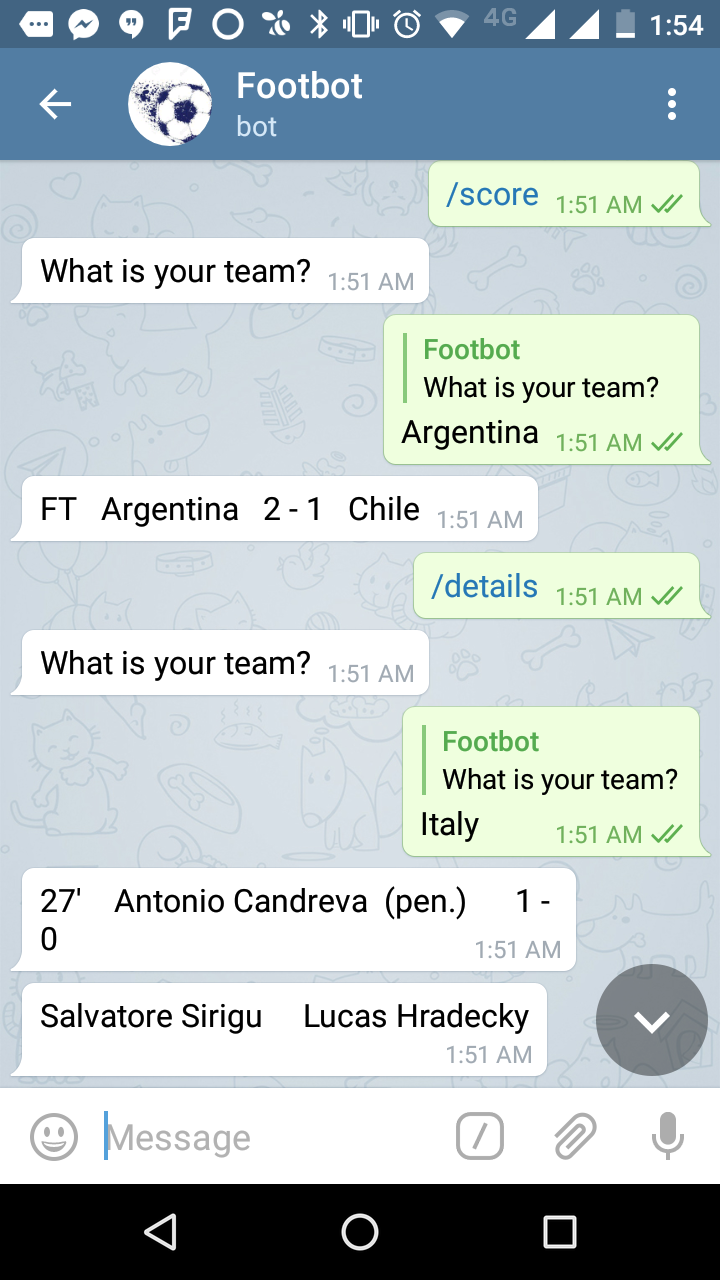The image size is (720, 1280).
Task: Open the Footbot bot profile
Action: pyautogui.click(x=299, y=103)
